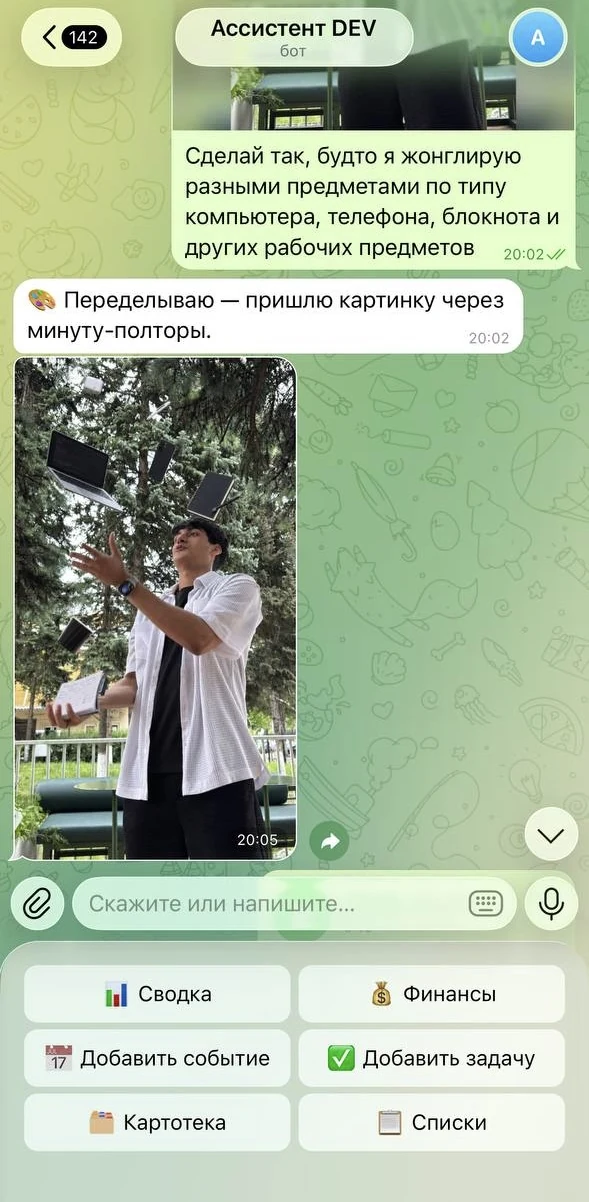The width and height of the screenshot is (589, 1202).
Task: Choose Добавить событие
Action: click(157, 1058)
